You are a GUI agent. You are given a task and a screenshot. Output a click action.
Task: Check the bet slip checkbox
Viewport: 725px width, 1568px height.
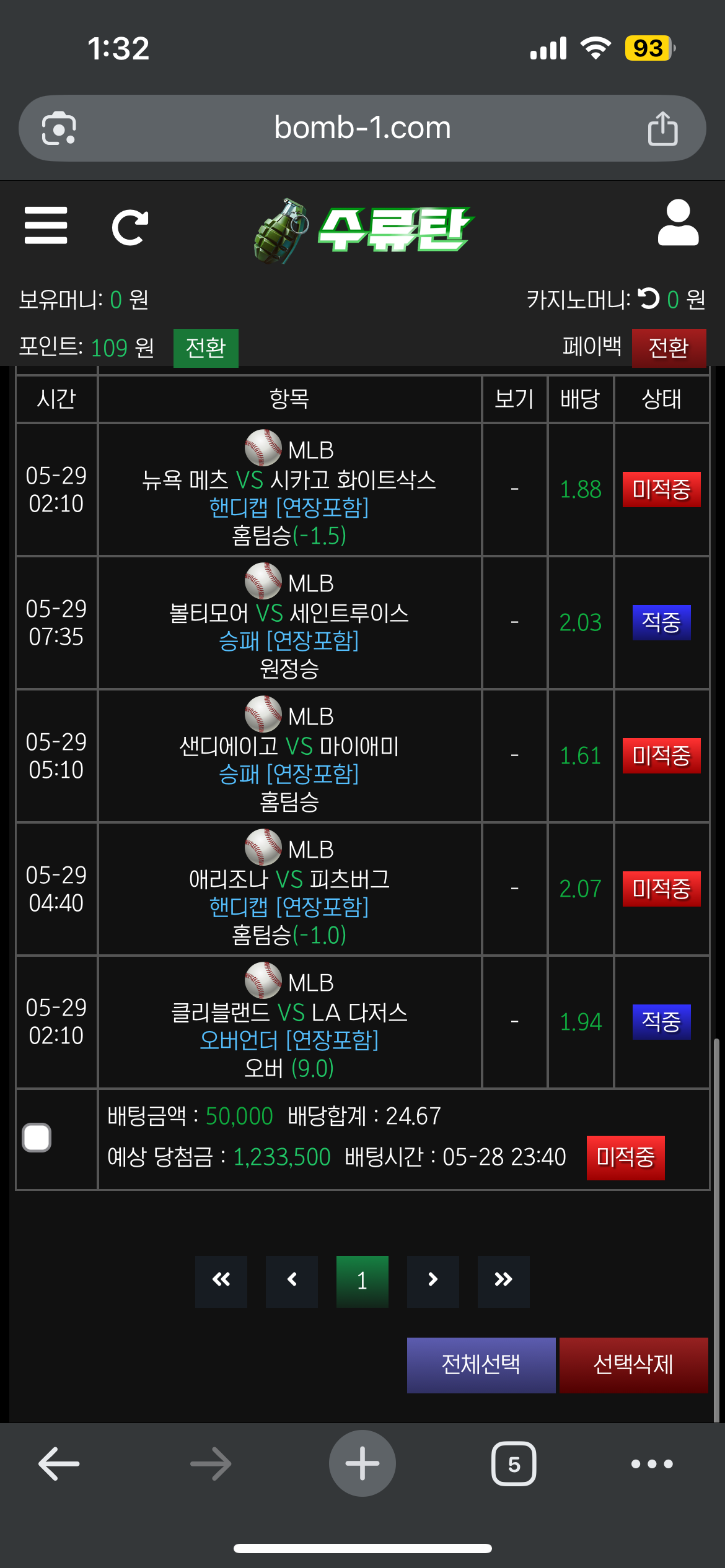[x=37, y=1138]
